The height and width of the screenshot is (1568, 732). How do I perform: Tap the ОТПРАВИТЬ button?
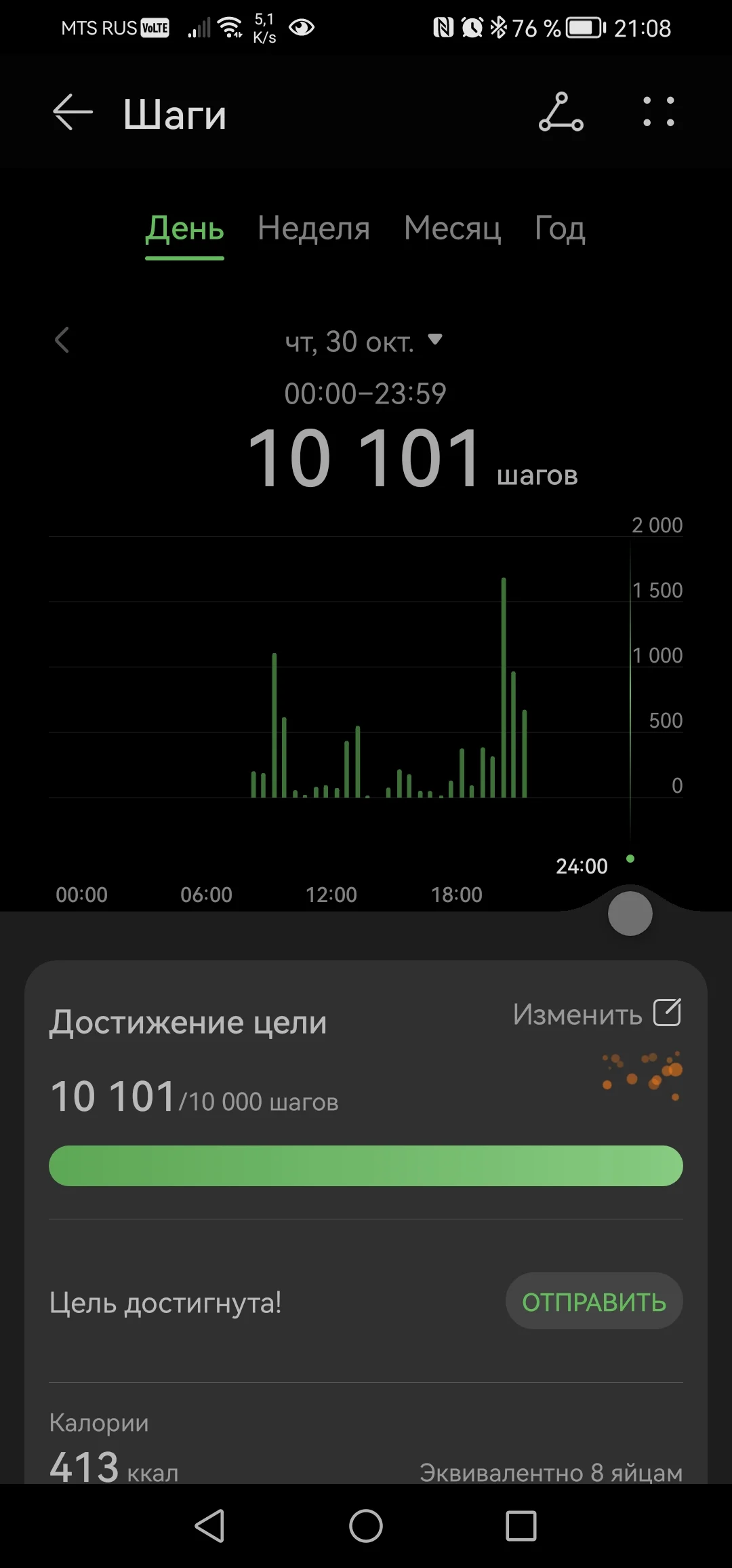point(593,1300)
